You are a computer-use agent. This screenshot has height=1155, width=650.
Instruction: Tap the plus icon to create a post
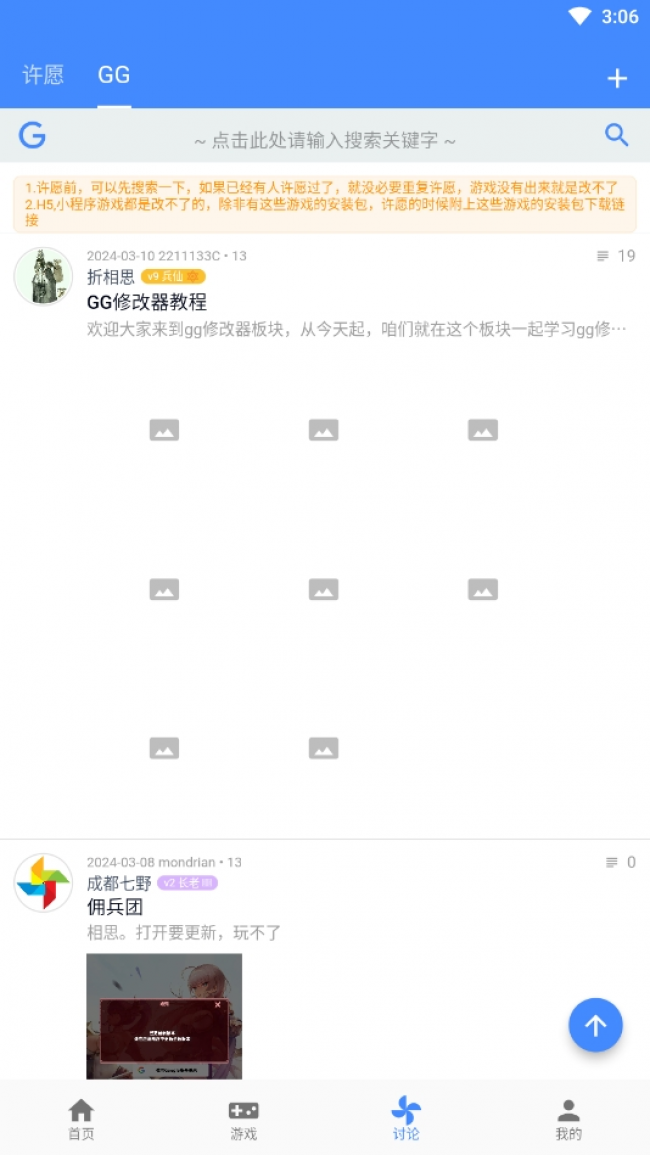point(617,78)
